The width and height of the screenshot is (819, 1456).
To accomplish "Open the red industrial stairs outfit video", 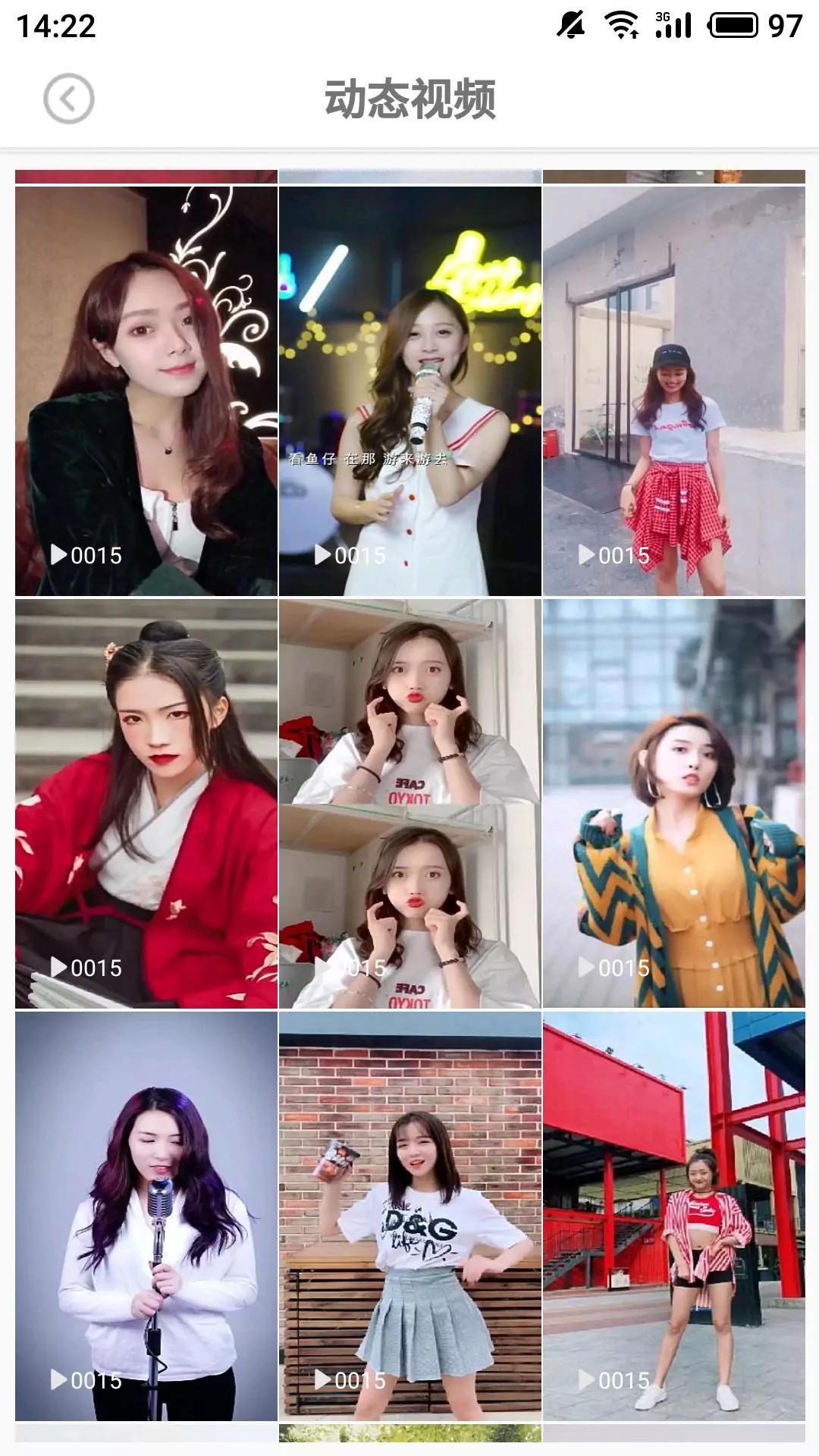I will [675, 1213].
